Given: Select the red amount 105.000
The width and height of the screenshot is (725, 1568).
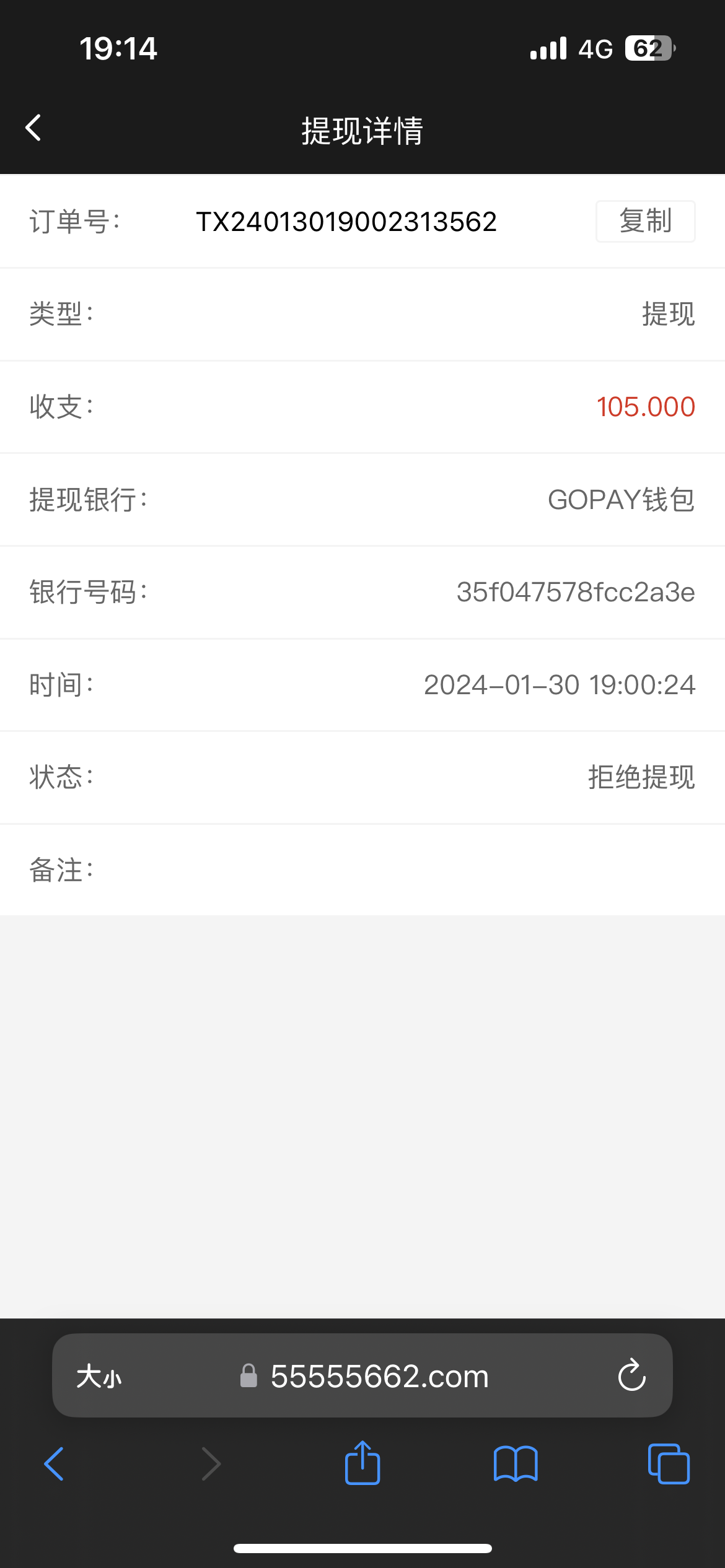Looking at the screenshot, I should (x=646, y=407).
